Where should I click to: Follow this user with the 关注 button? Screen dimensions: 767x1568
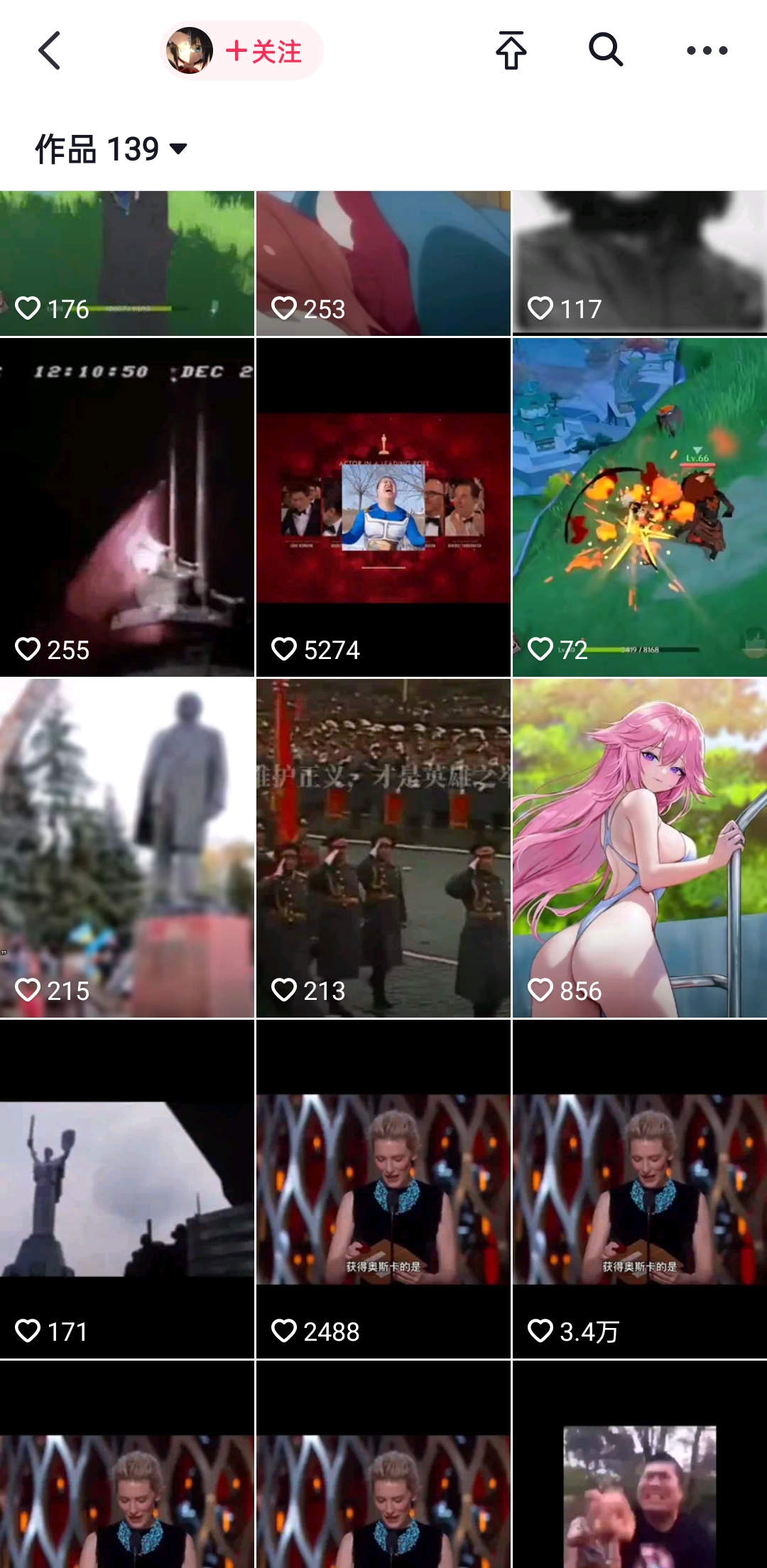241,50
